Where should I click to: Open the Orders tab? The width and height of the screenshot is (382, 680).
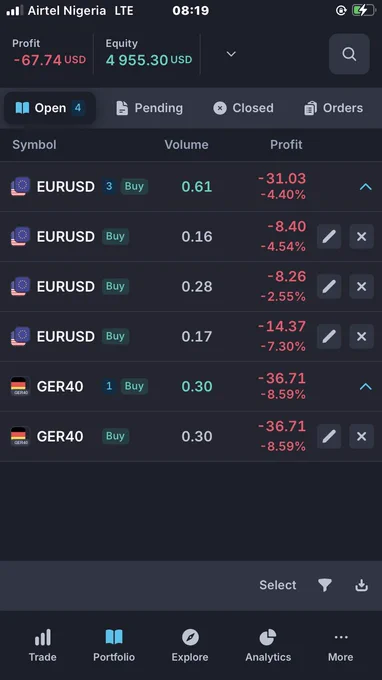333,108
